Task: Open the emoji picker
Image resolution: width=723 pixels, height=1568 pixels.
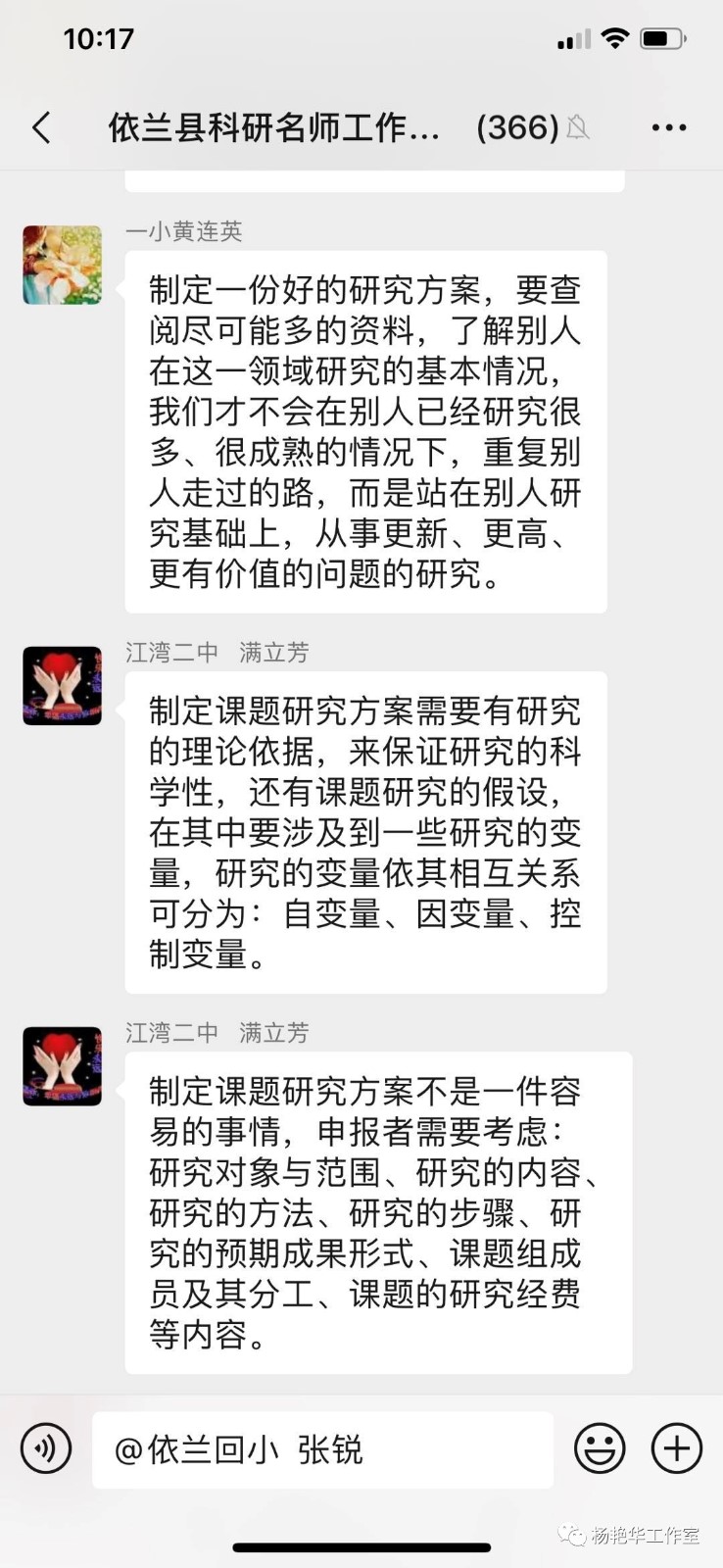Action: coord(600,1448)
